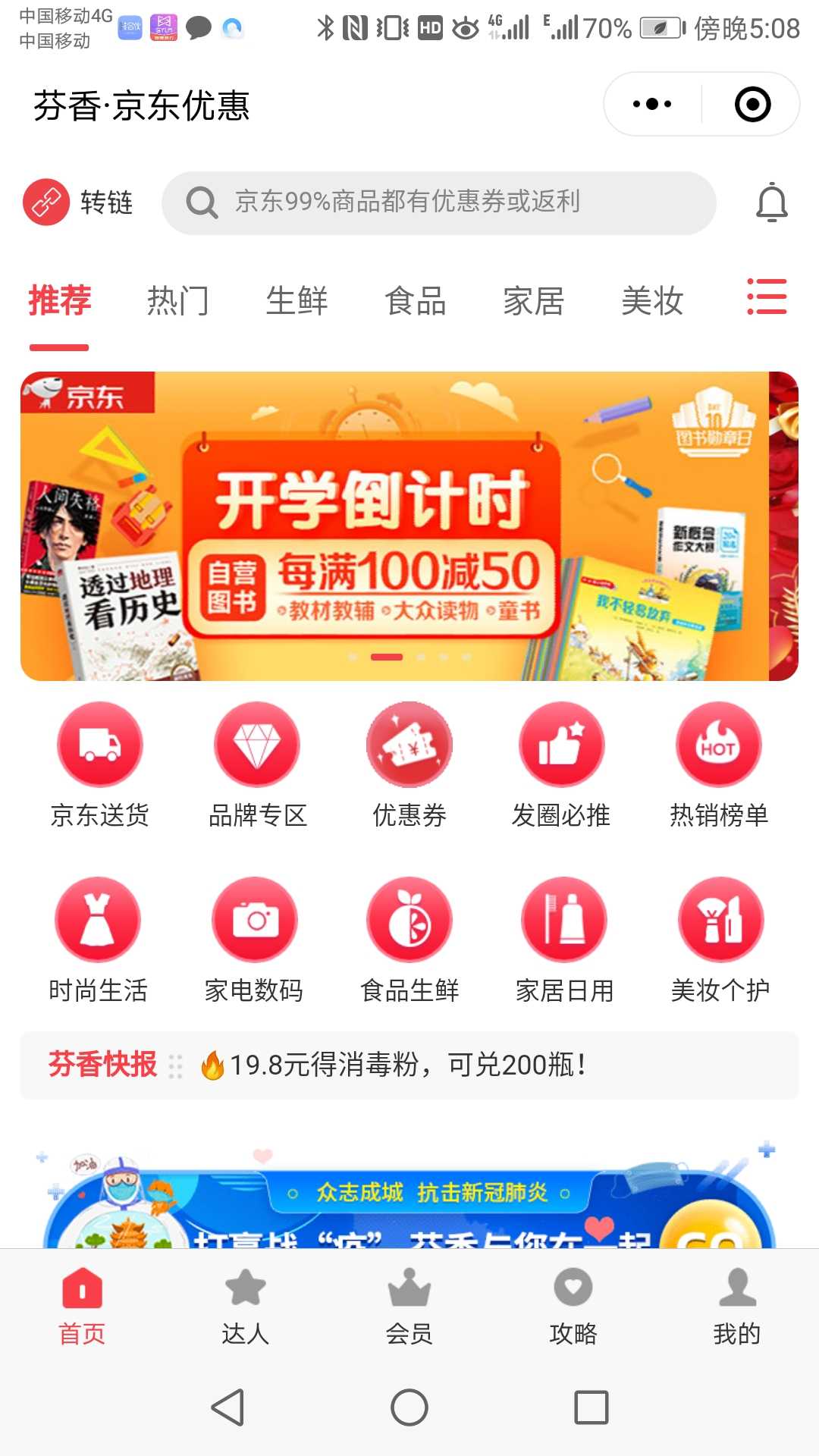
Task: Open the search box for JD coupons
Action: pos(438,202)
